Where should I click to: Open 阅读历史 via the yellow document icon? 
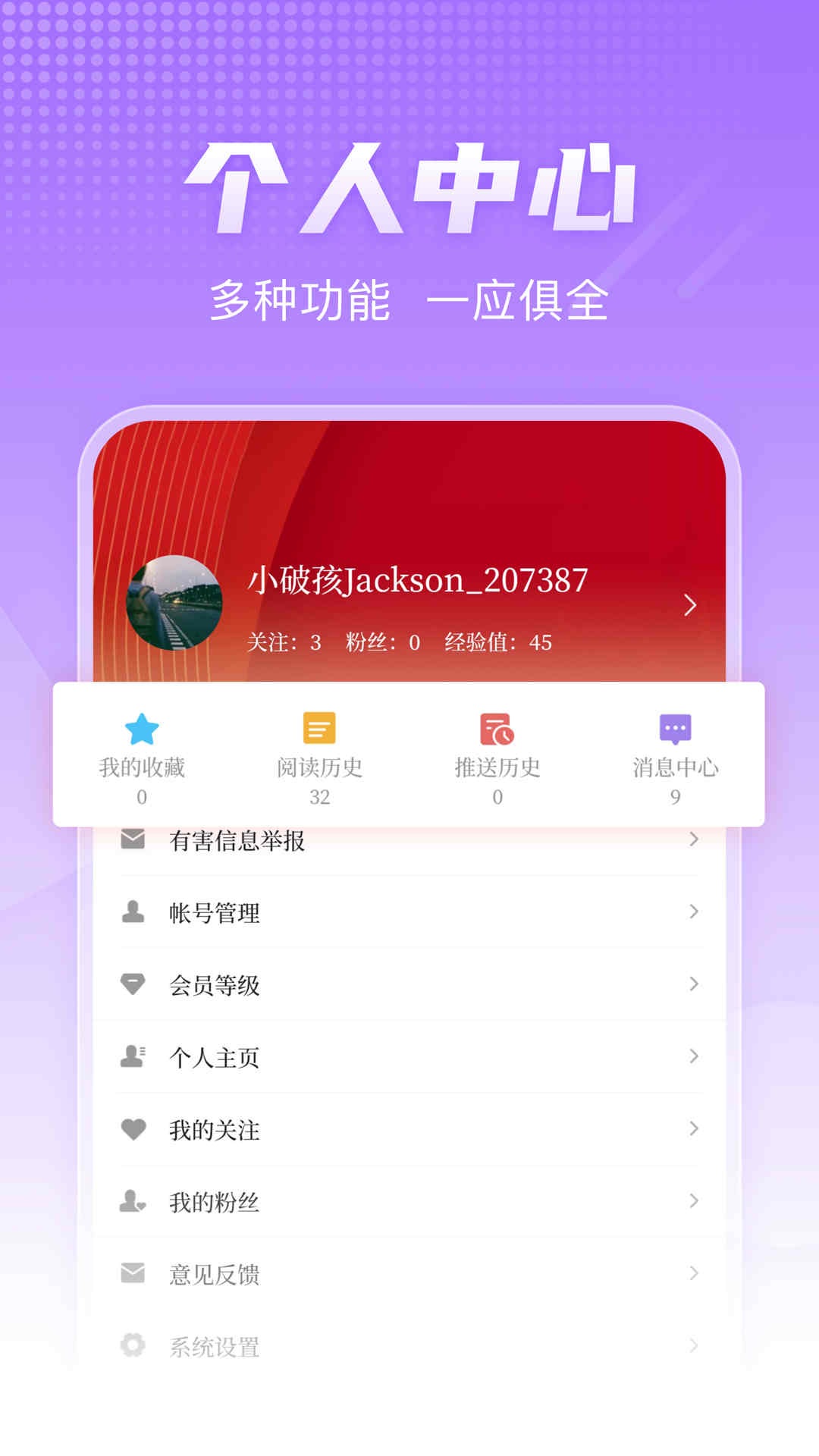point(318,728)
